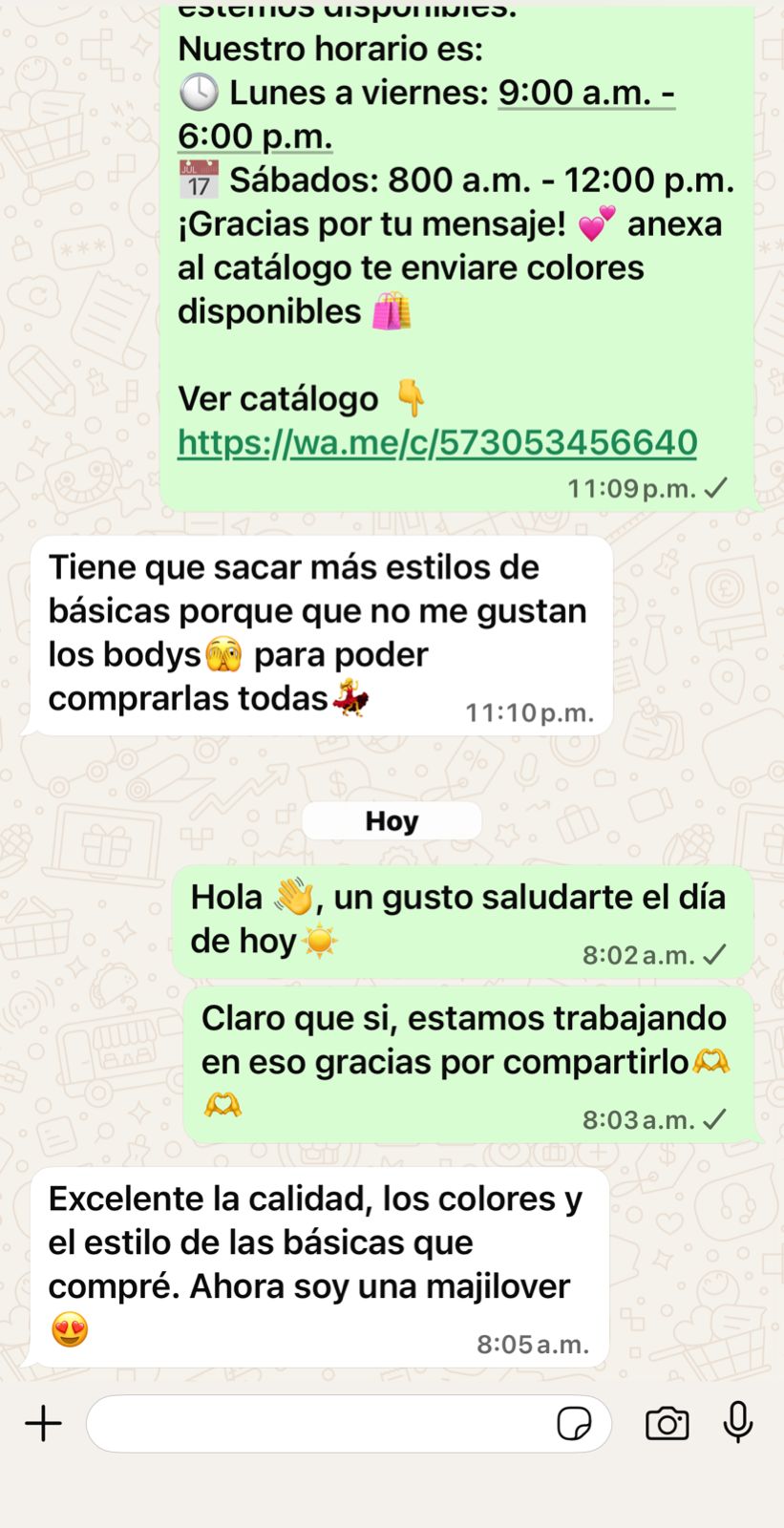
Task: Tap the underlined 9:00 a.m. - 6:00 p.m. schedule
Action: pos(585,94)
